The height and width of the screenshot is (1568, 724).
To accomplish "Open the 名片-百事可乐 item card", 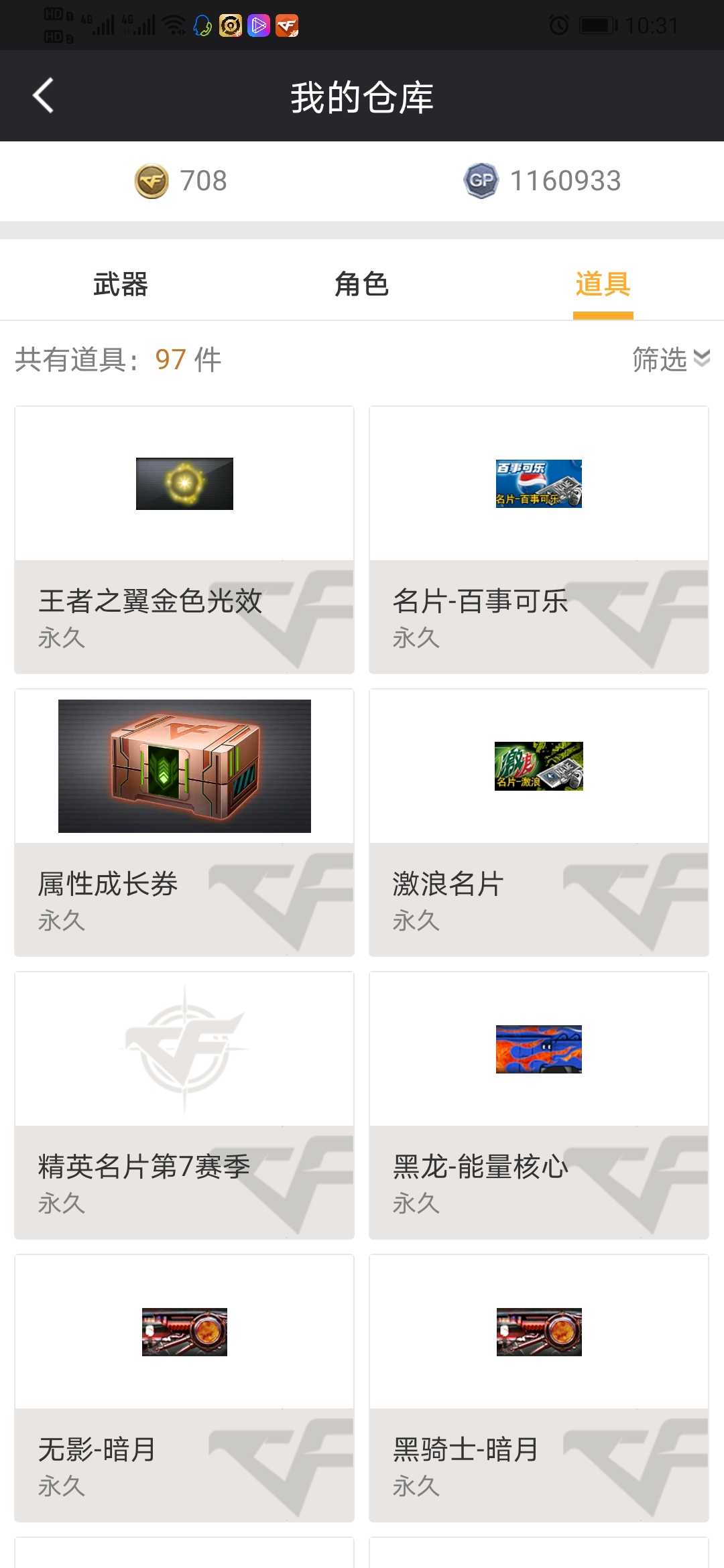I will coord(538,539).
